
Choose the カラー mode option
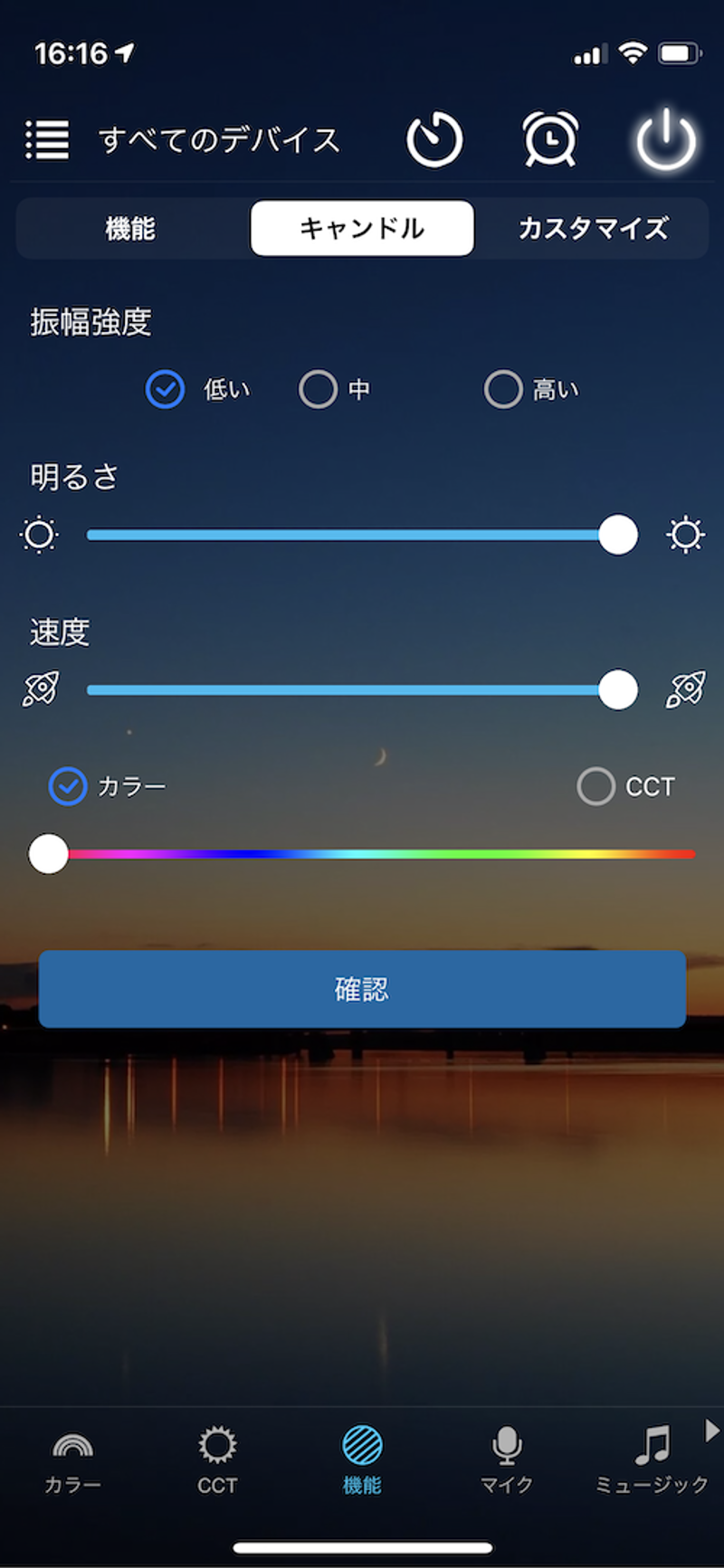click(68, 787)
